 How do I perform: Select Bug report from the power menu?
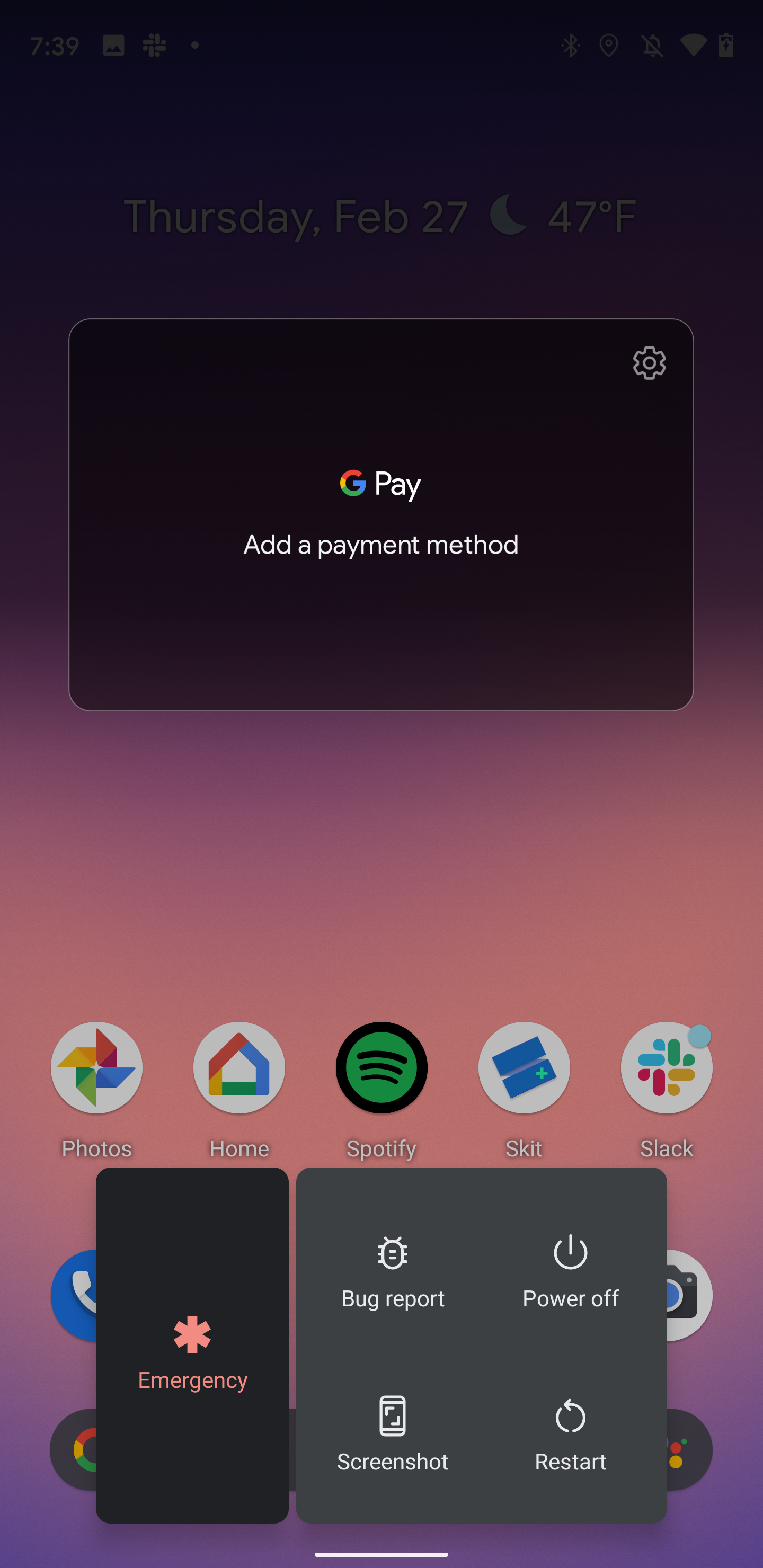point(392,1271)
